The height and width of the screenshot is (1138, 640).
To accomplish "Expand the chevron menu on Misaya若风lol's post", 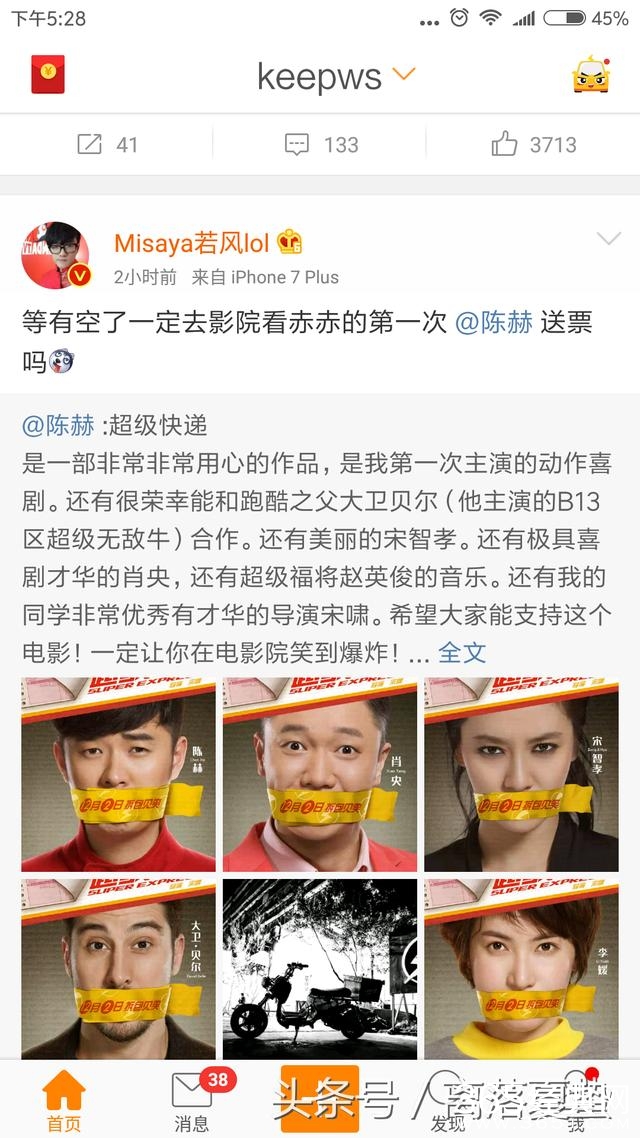I will pos(609,239).
